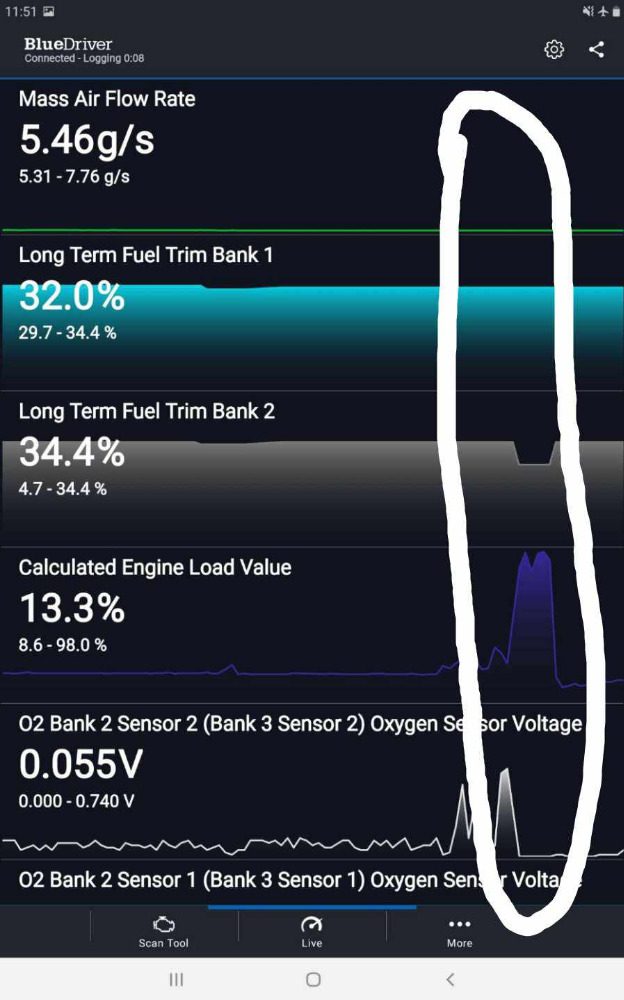The image size is (624, 1000).
Task: Switch to the Scan Tool tab
Action: 164,932
